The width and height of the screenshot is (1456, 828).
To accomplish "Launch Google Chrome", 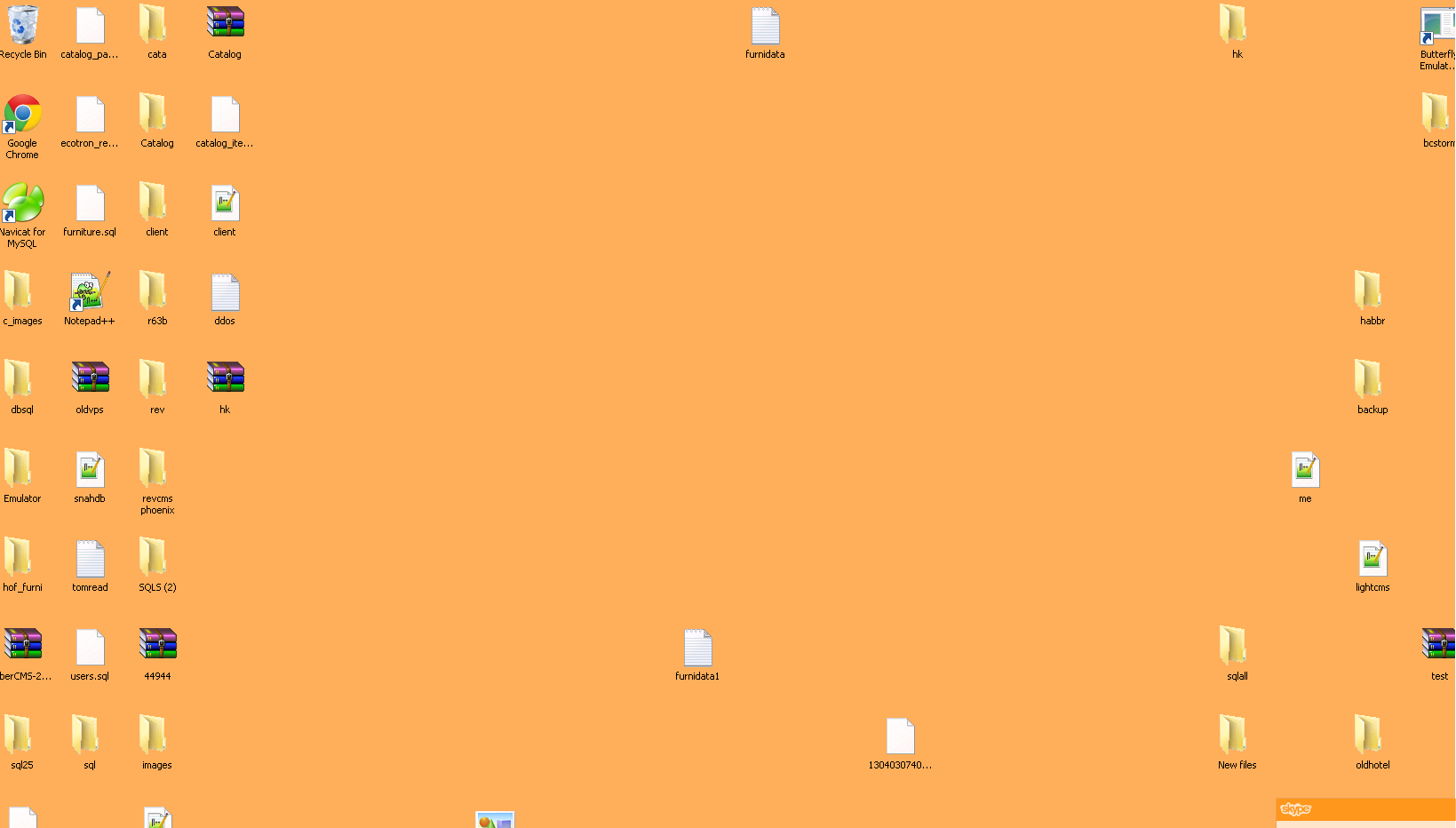I will click(22, 115).
